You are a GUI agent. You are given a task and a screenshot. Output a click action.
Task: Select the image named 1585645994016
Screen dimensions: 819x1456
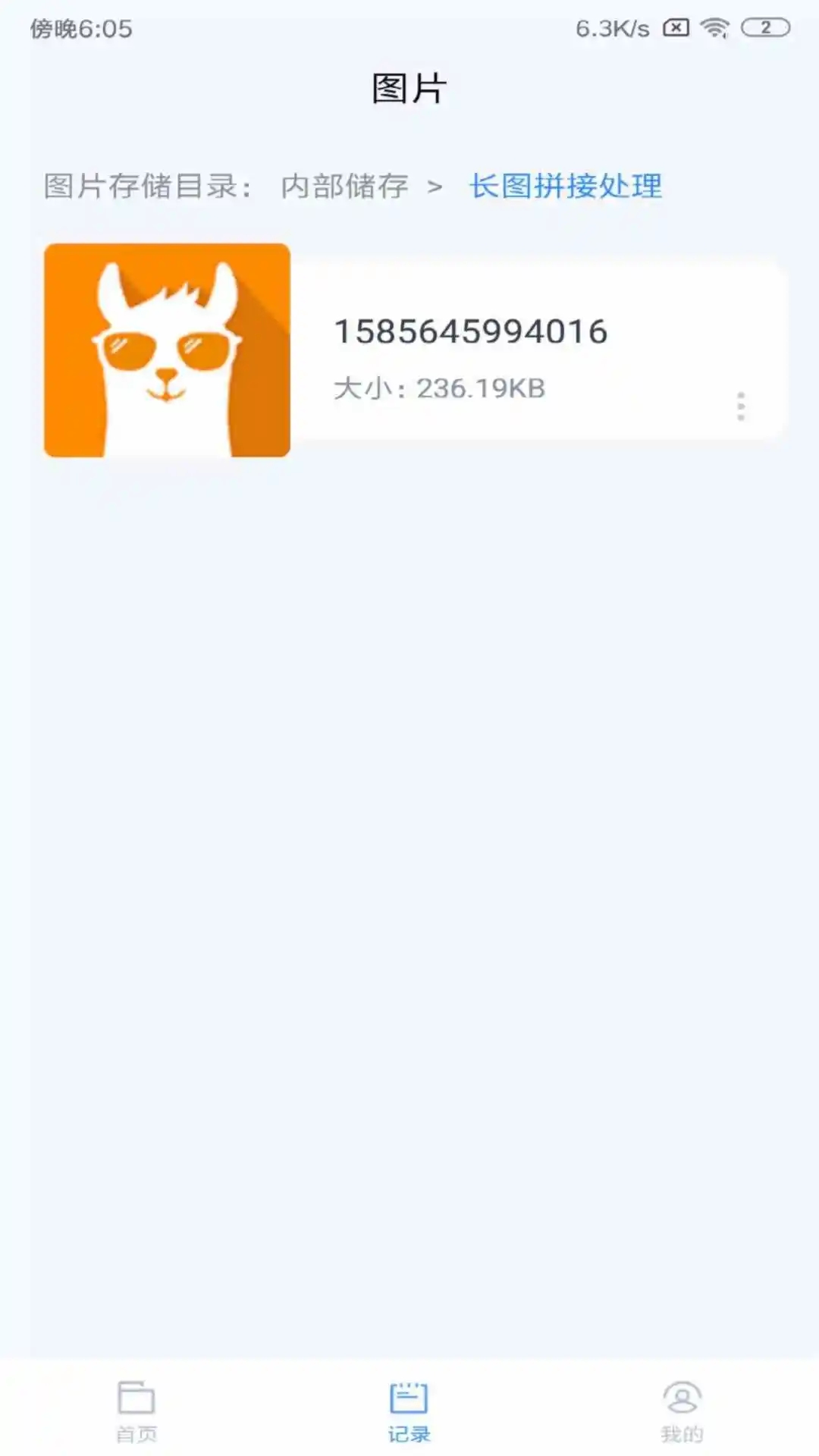[x=471, y=331]
